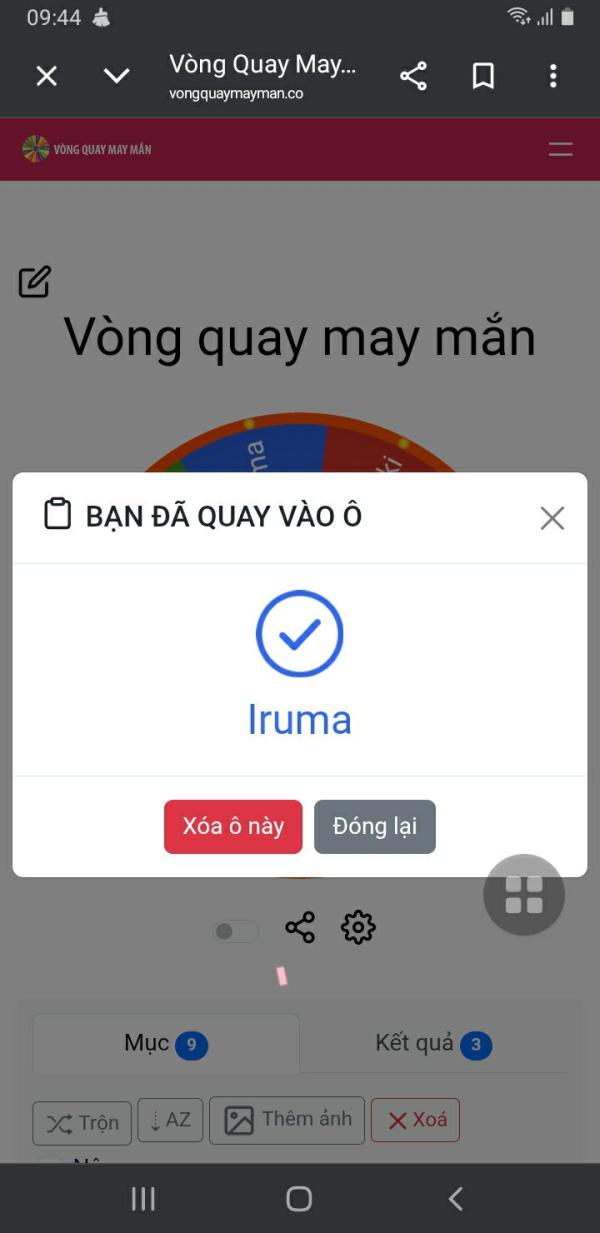Open the site hamburger menu
The width and height of the screenshot is (600, 1233).
pyautogui.click(x=561, y=150)
